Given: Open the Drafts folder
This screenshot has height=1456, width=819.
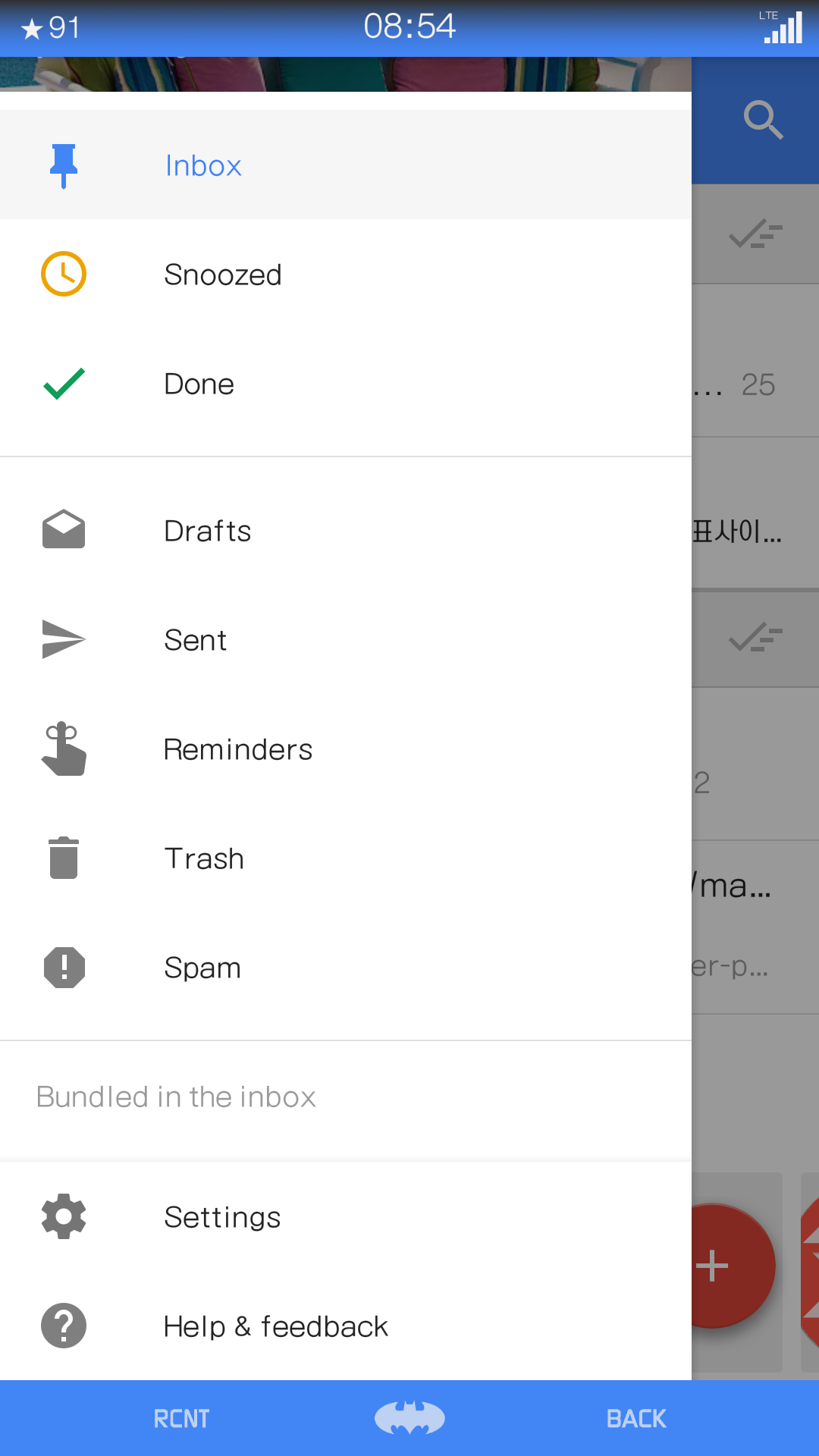Looking at the screenshot, I should coord(207,531).
